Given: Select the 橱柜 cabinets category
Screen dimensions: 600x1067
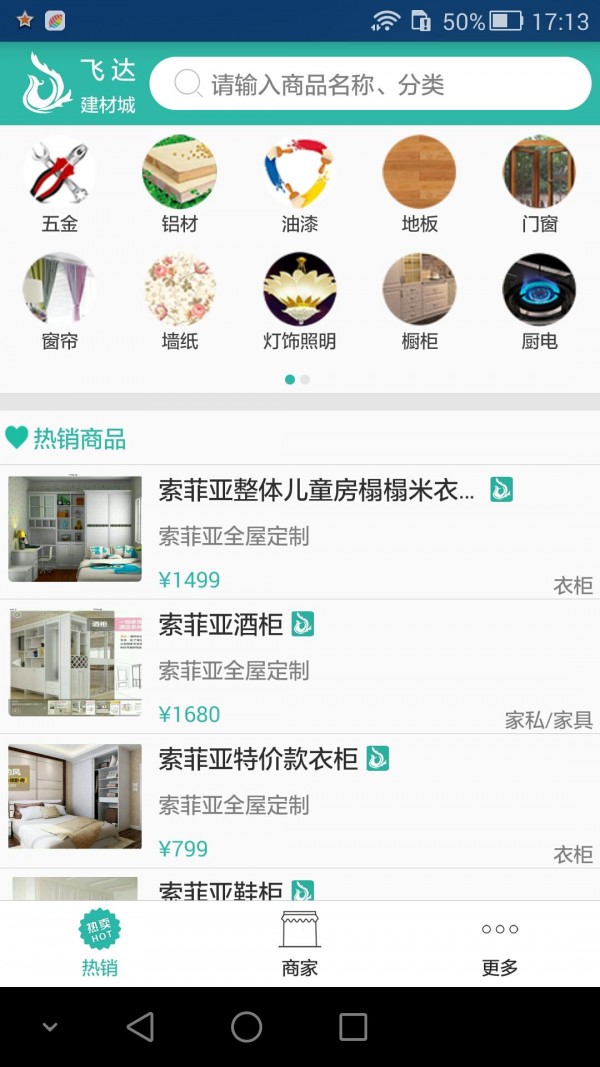Looking at the screenshot, I should (420, 301).
